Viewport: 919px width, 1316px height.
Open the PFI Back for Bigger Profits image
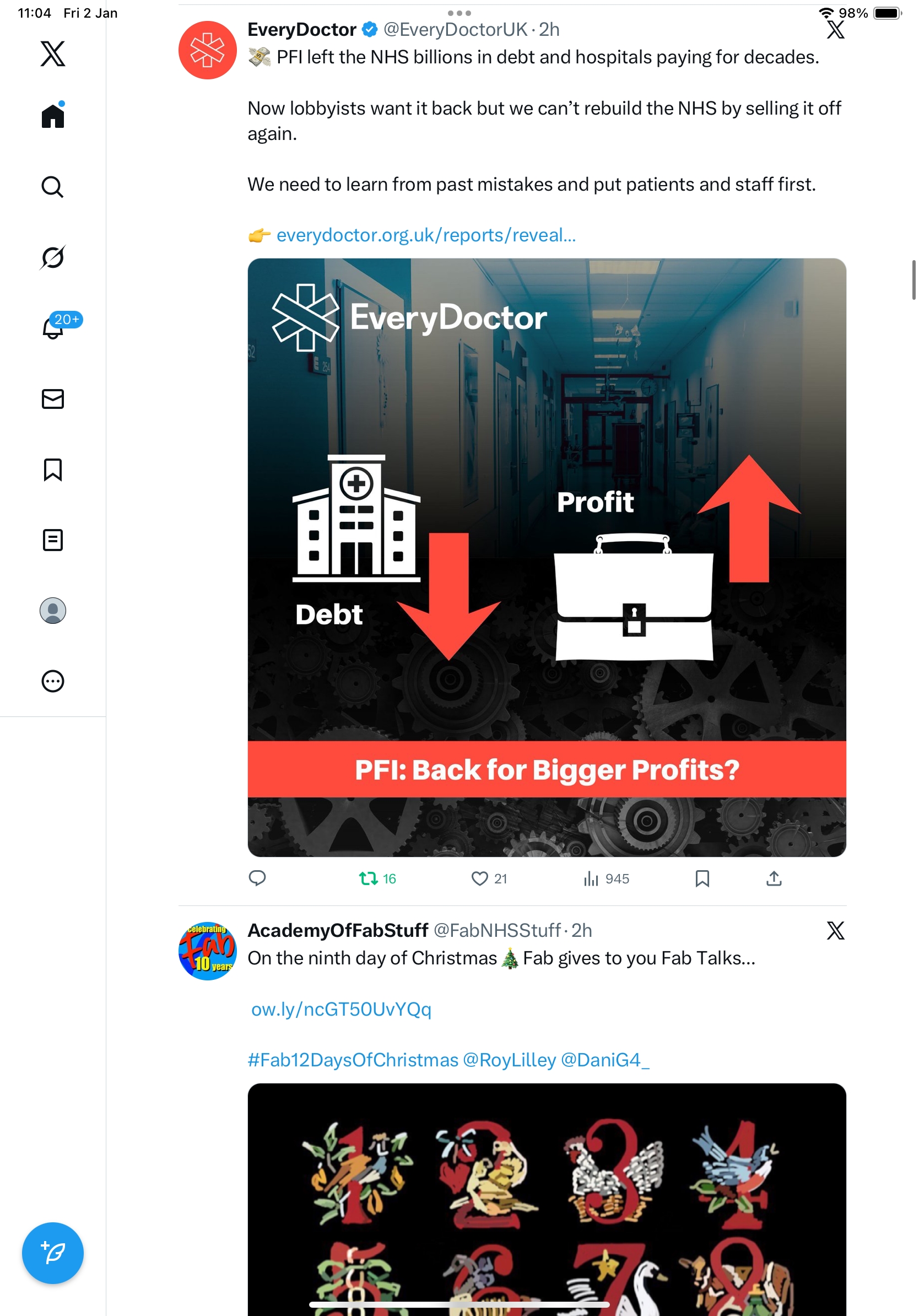pos(547,557)
